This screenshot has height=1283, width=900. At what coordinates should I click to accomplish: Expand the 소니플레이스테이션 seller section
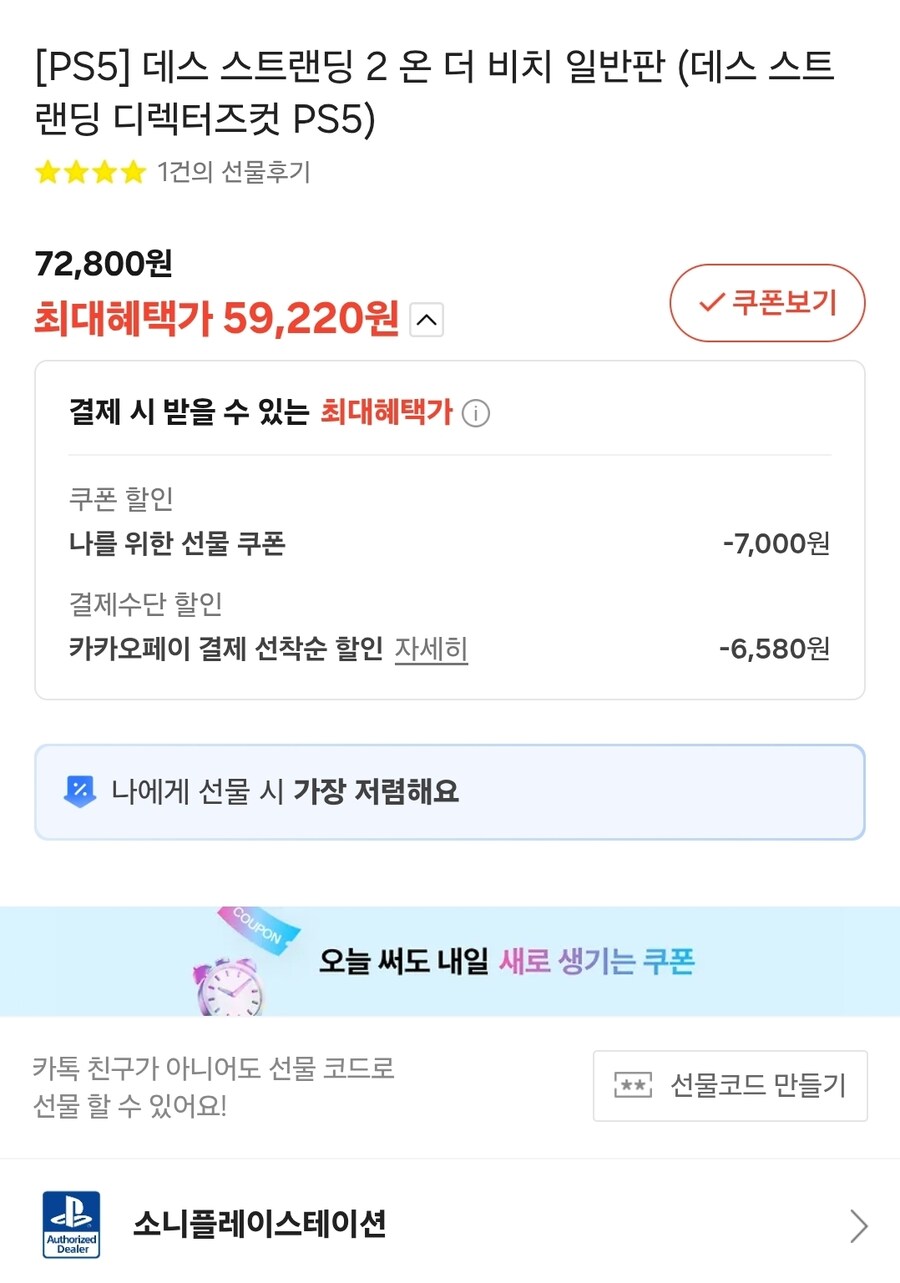click(450, 1225)
